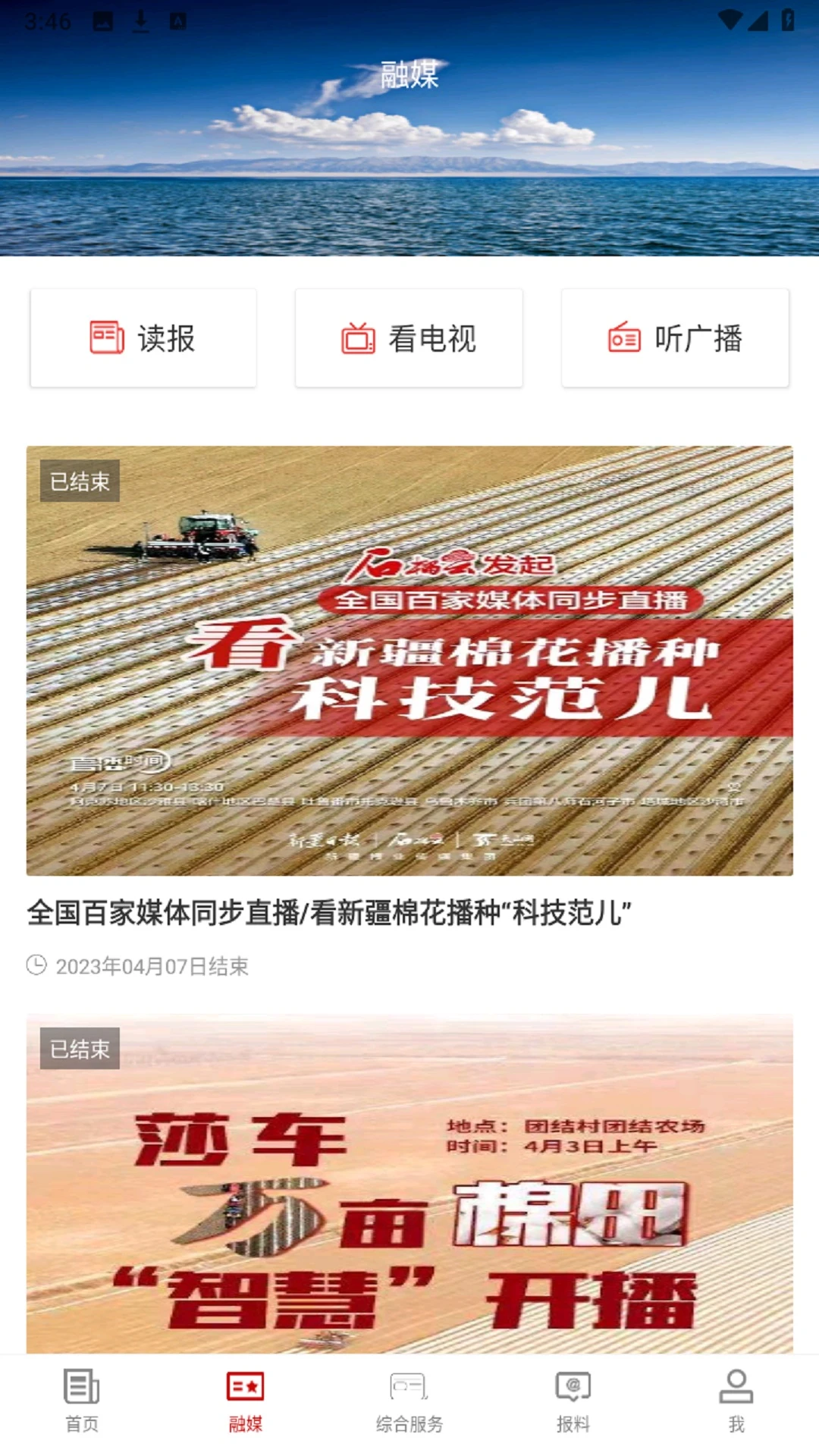The image size is (819, 1456).
Task: Open the 新疆棉花播种 cotton planting thumbnail
Action: tap(409, 660)
